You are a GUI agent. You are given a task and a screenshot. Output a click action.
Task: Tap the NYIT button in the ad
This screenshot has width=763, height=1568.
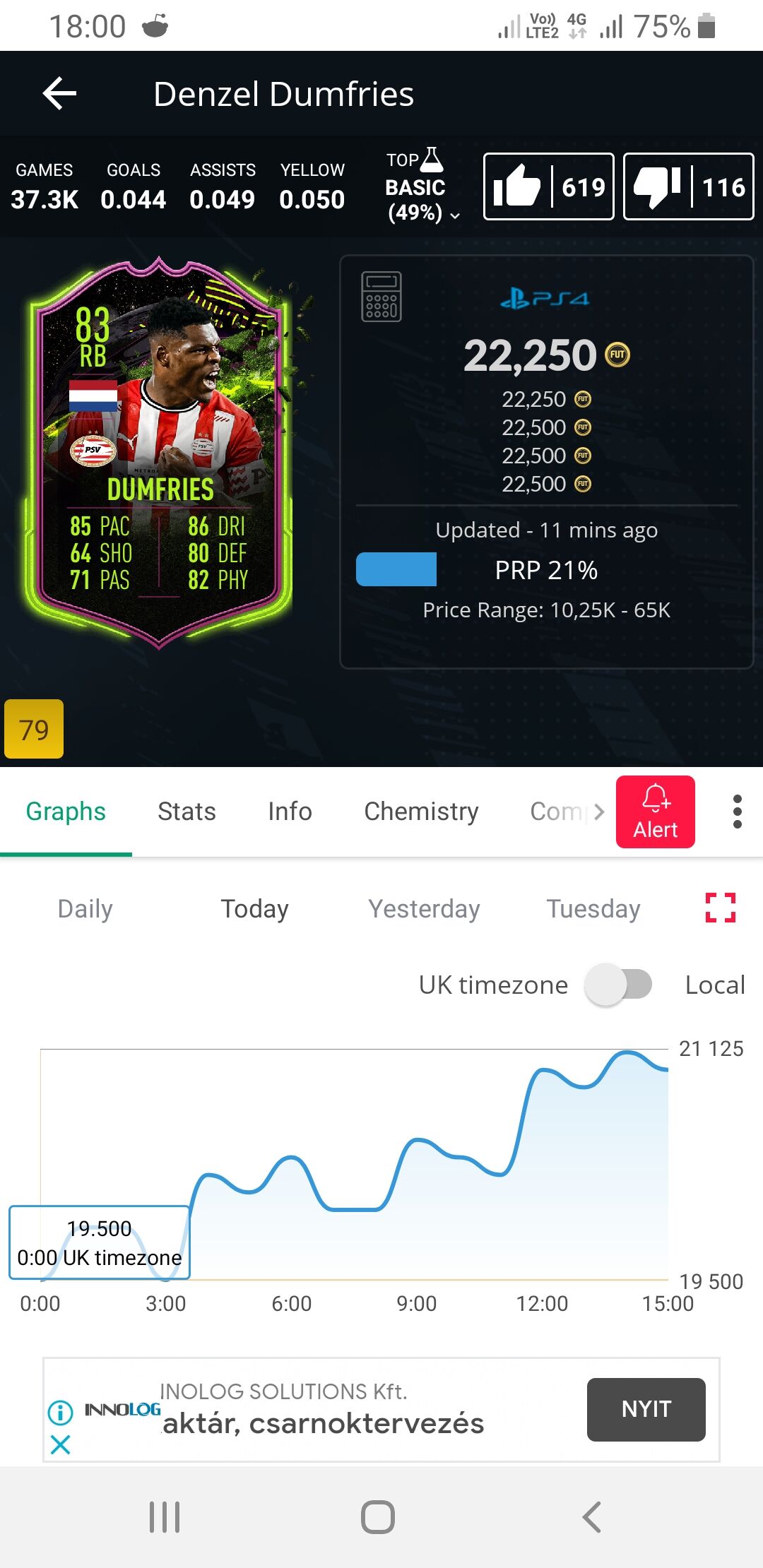646,1409
